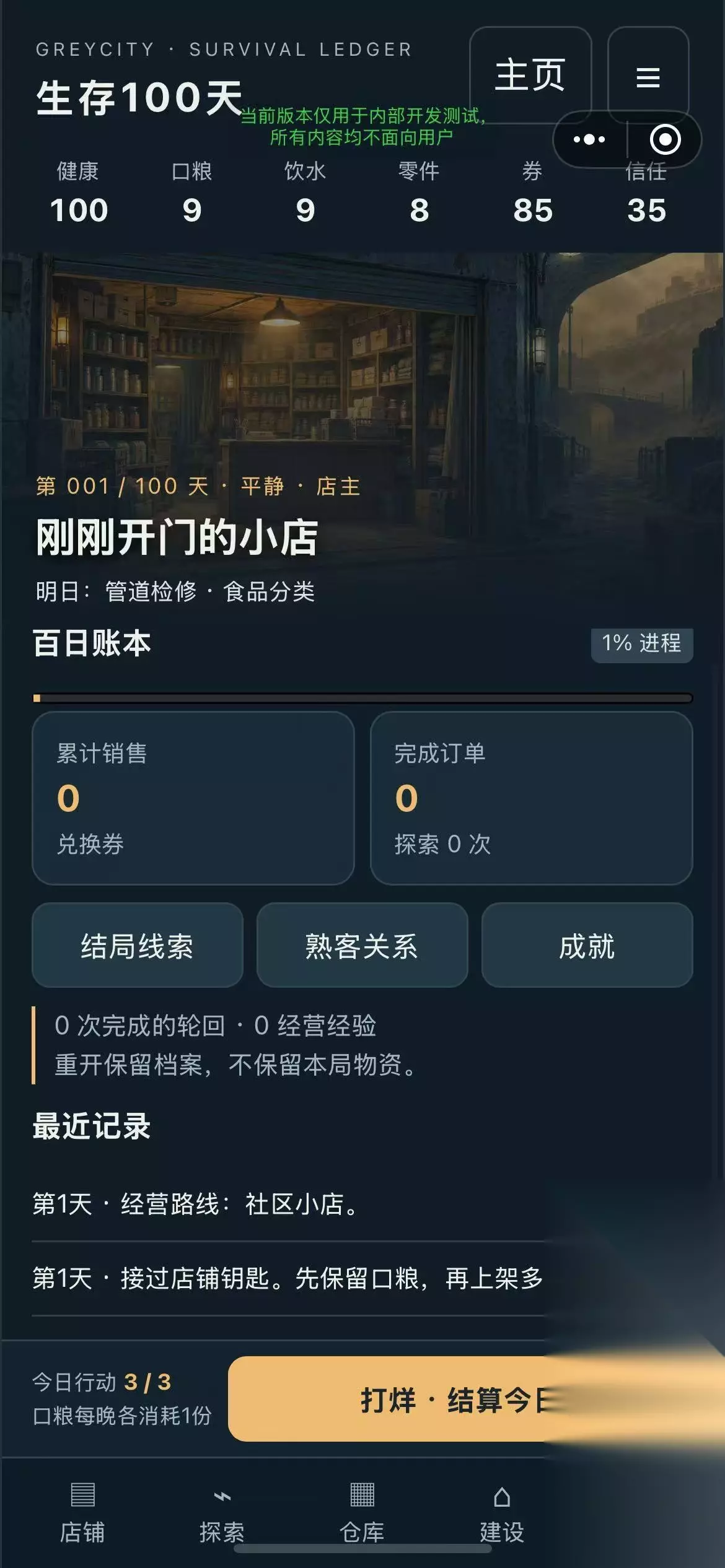Open 结局线索 ending clues
725x1568 pixels.
coord(138,945)
